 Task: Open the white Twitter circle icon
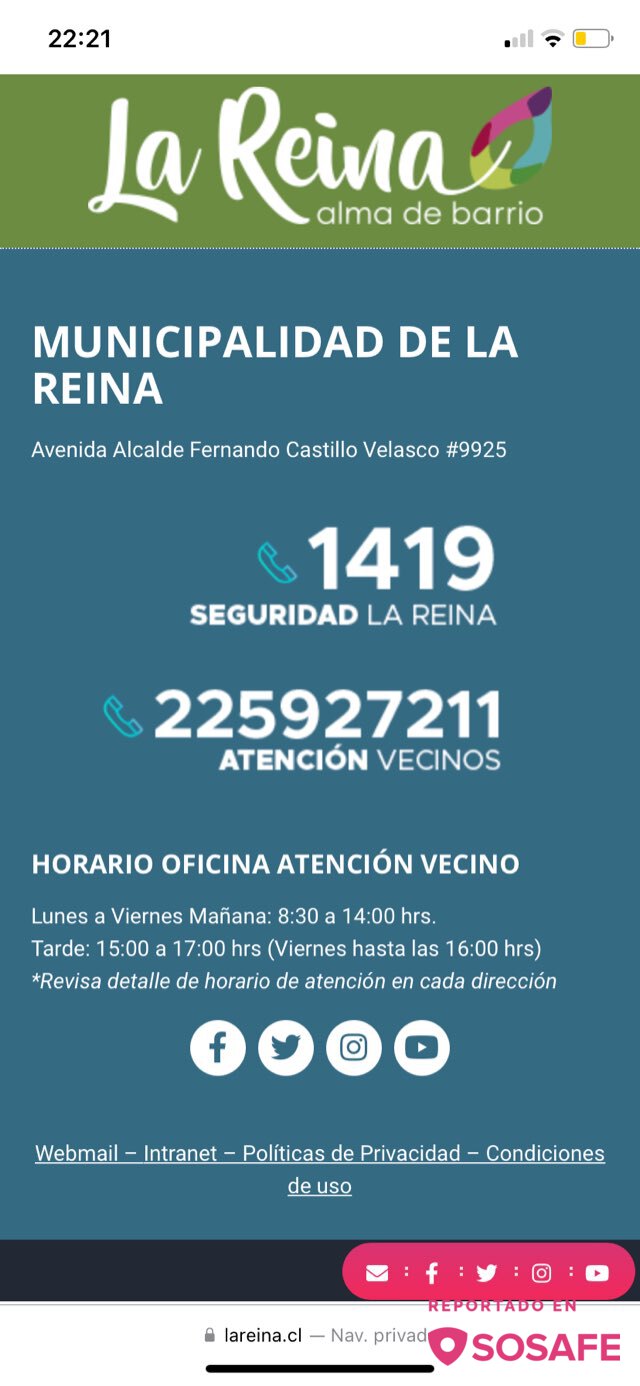click(286, 1048)
